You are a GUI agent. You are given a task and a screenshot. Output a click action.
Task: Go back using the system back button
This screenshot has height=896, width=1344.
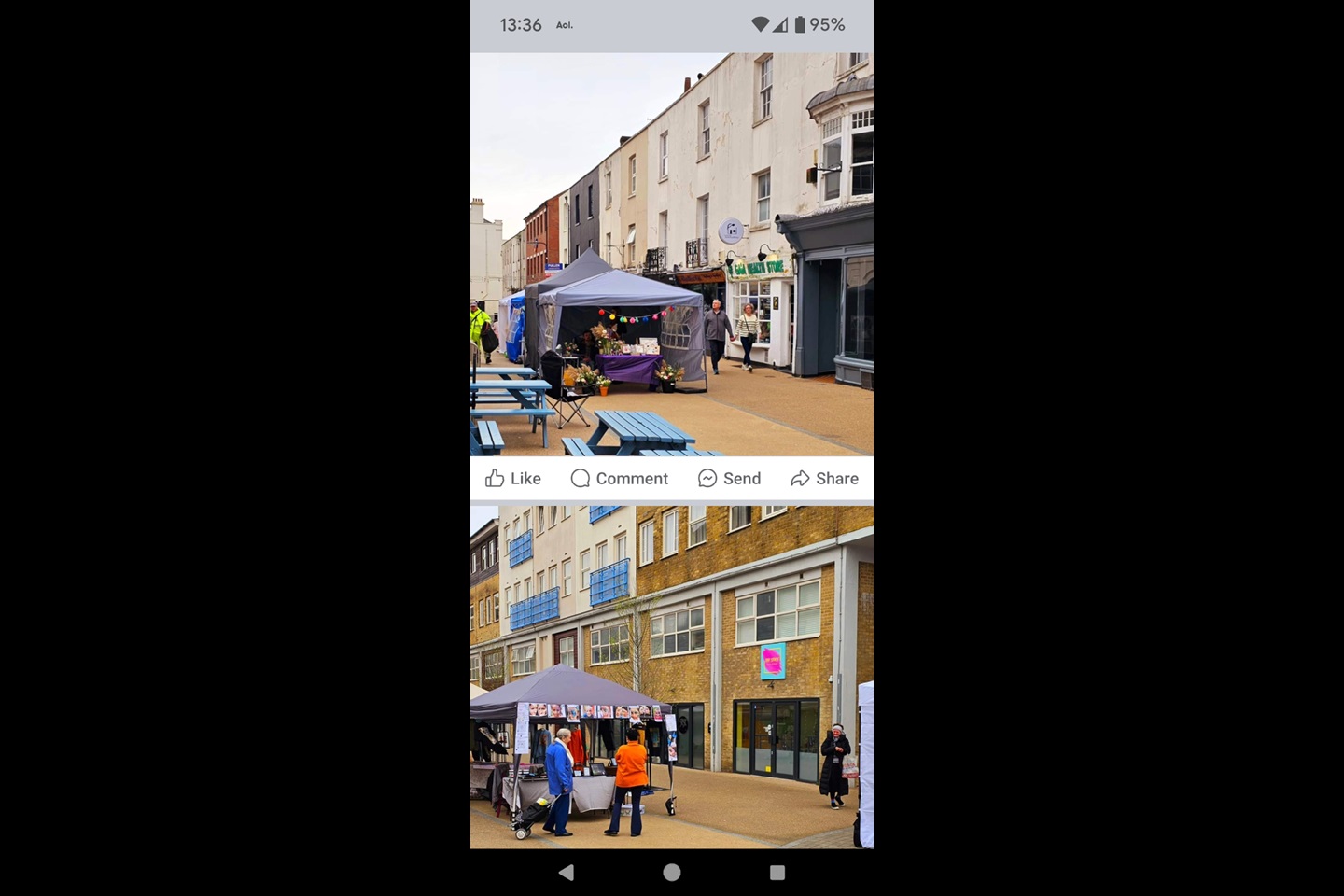(x=567, y=873)
